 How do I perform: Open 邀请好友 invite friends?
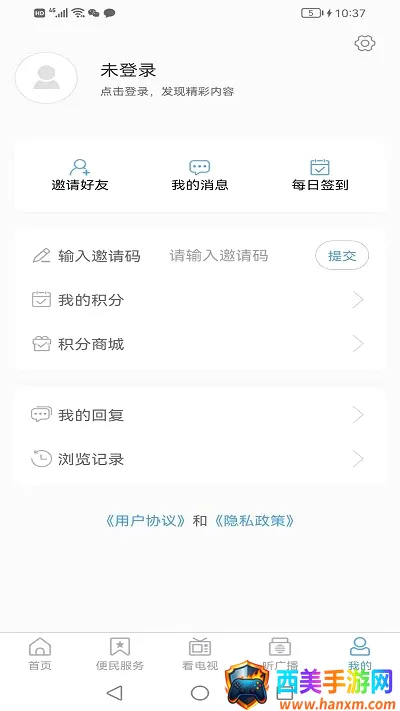point(80,174)
